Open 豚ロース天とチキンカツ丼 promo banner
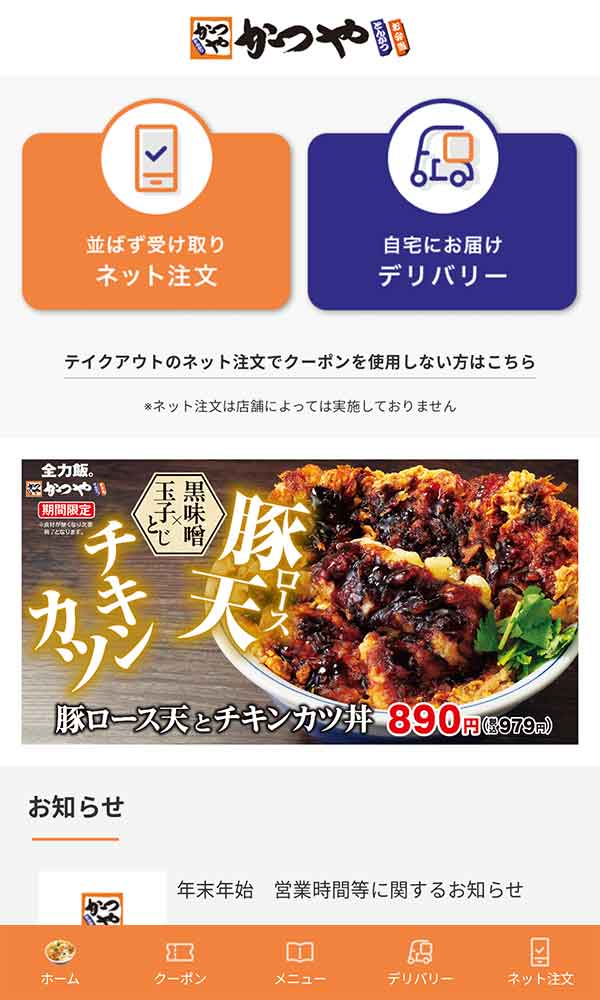The width and height of the screenshot is (600, 1000). [300, 602]
